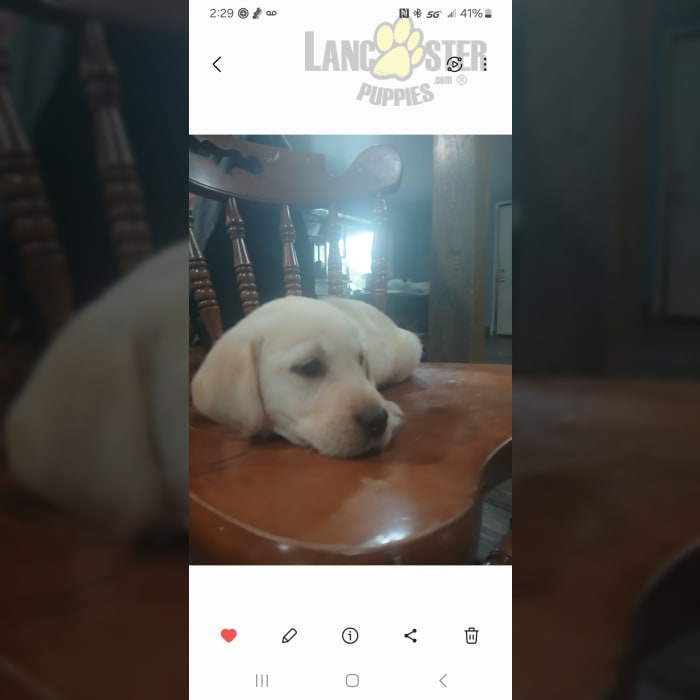This screenshot has width=700, height=700.
Task: Tap the rotate icon beside the overflow menu
Action: click(x=454, y=64)
